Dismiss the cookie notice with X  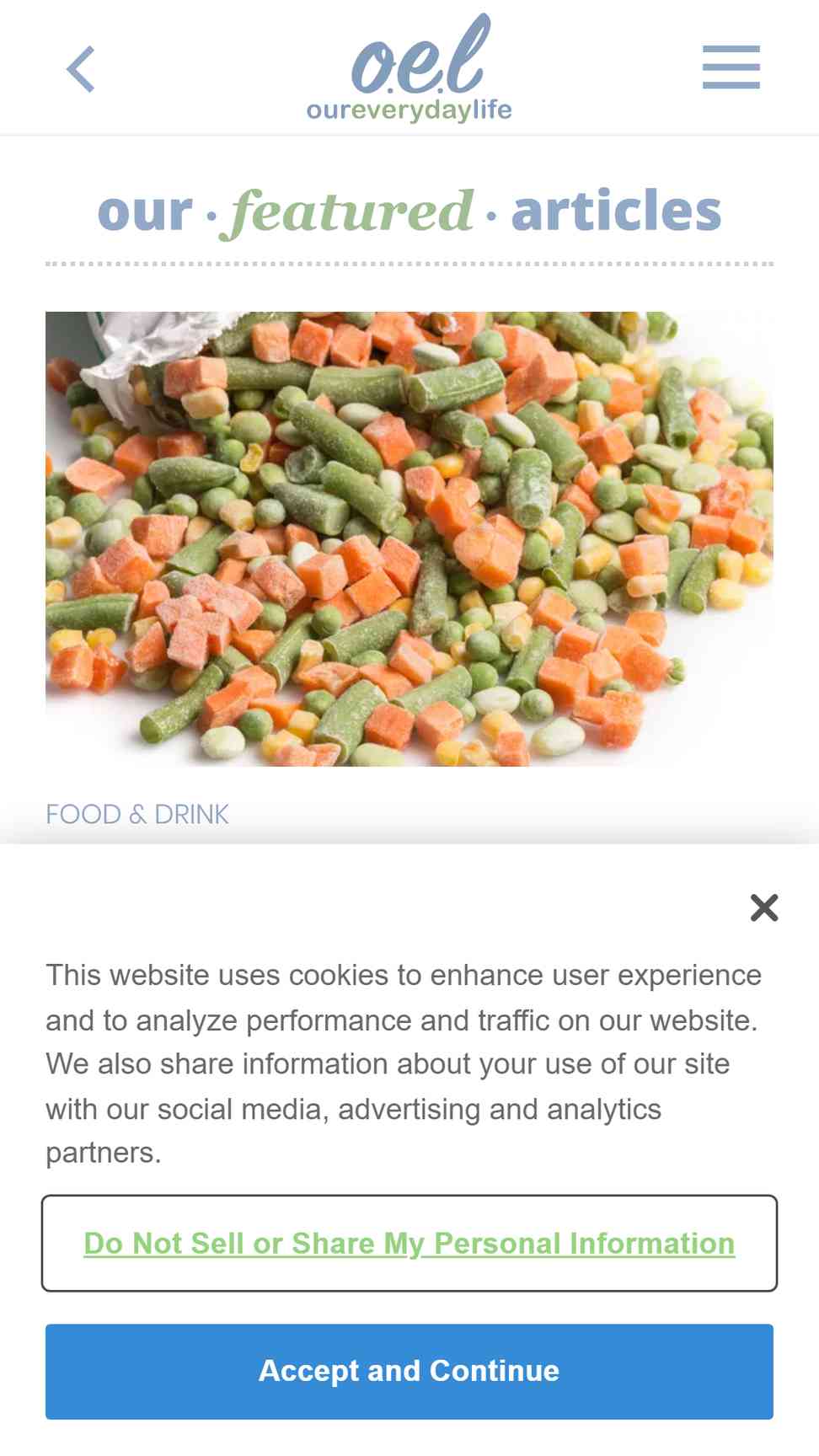tap(764, 907)
